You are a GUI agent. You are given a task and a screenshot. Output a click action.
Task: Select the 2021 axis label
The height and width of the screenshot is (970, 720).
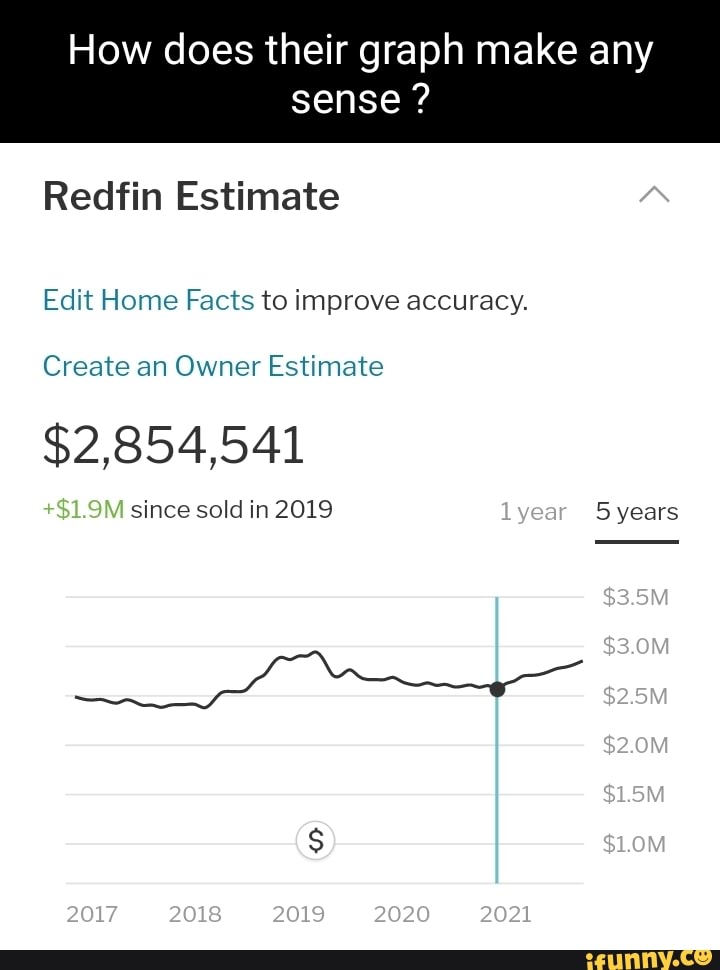tap(506, 913)
